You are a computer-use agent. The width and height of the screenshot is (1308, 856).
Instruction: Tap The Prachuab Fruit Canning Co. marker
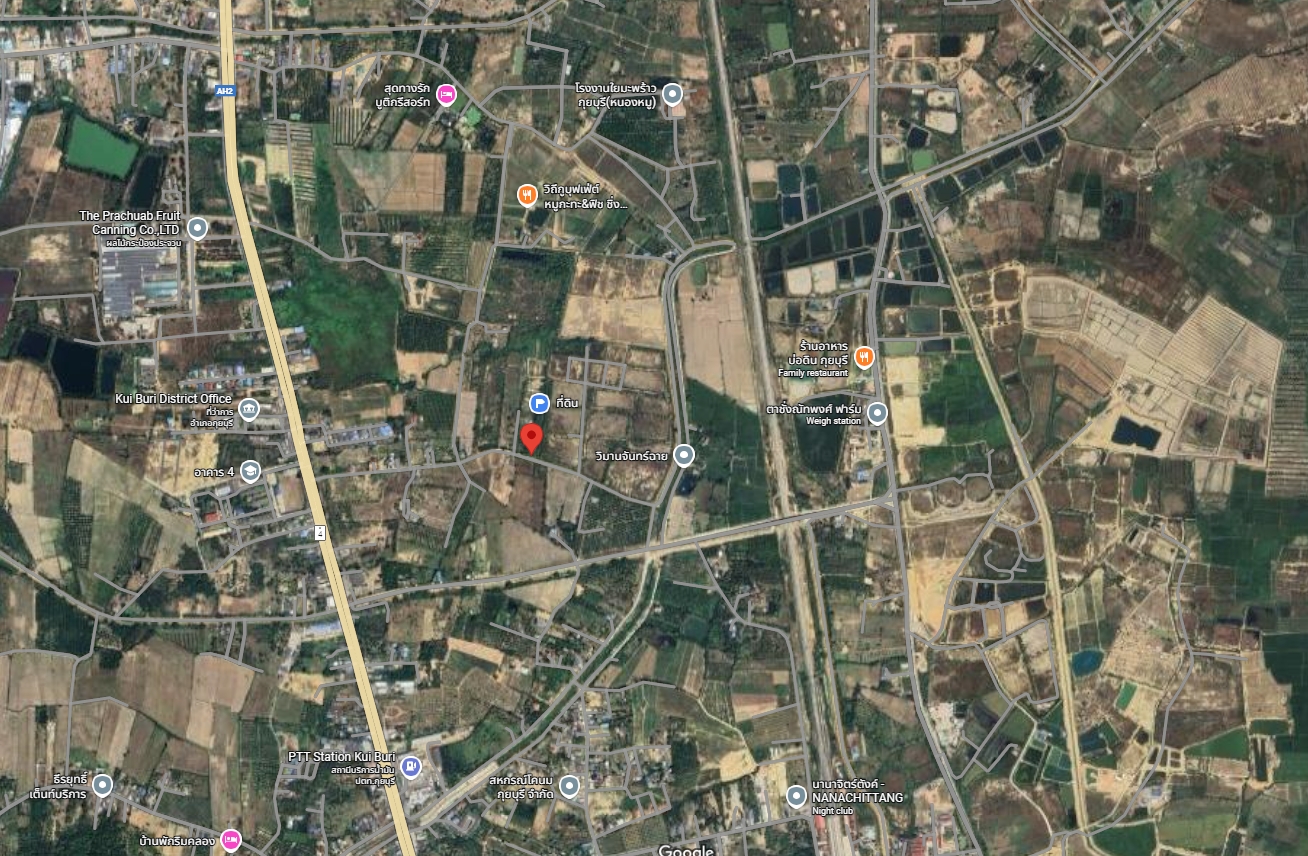(x=198, y=229)
